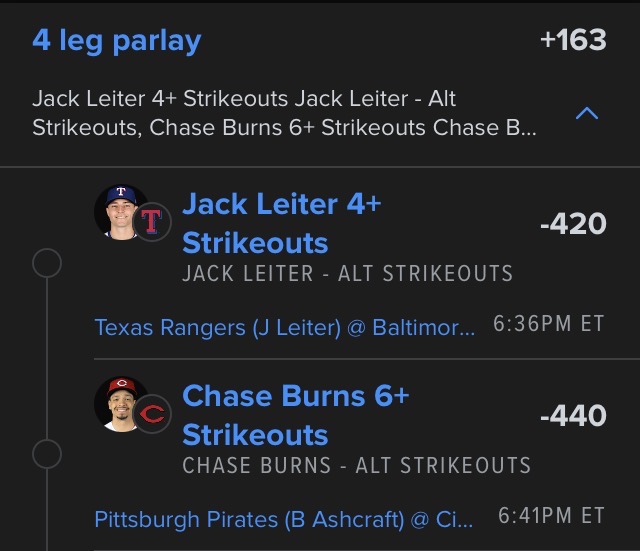Viewport: 640px width, 551px height.
Task: Open Jack Leiter 4+ Strikeouts leg
Action: pos(281,223)
